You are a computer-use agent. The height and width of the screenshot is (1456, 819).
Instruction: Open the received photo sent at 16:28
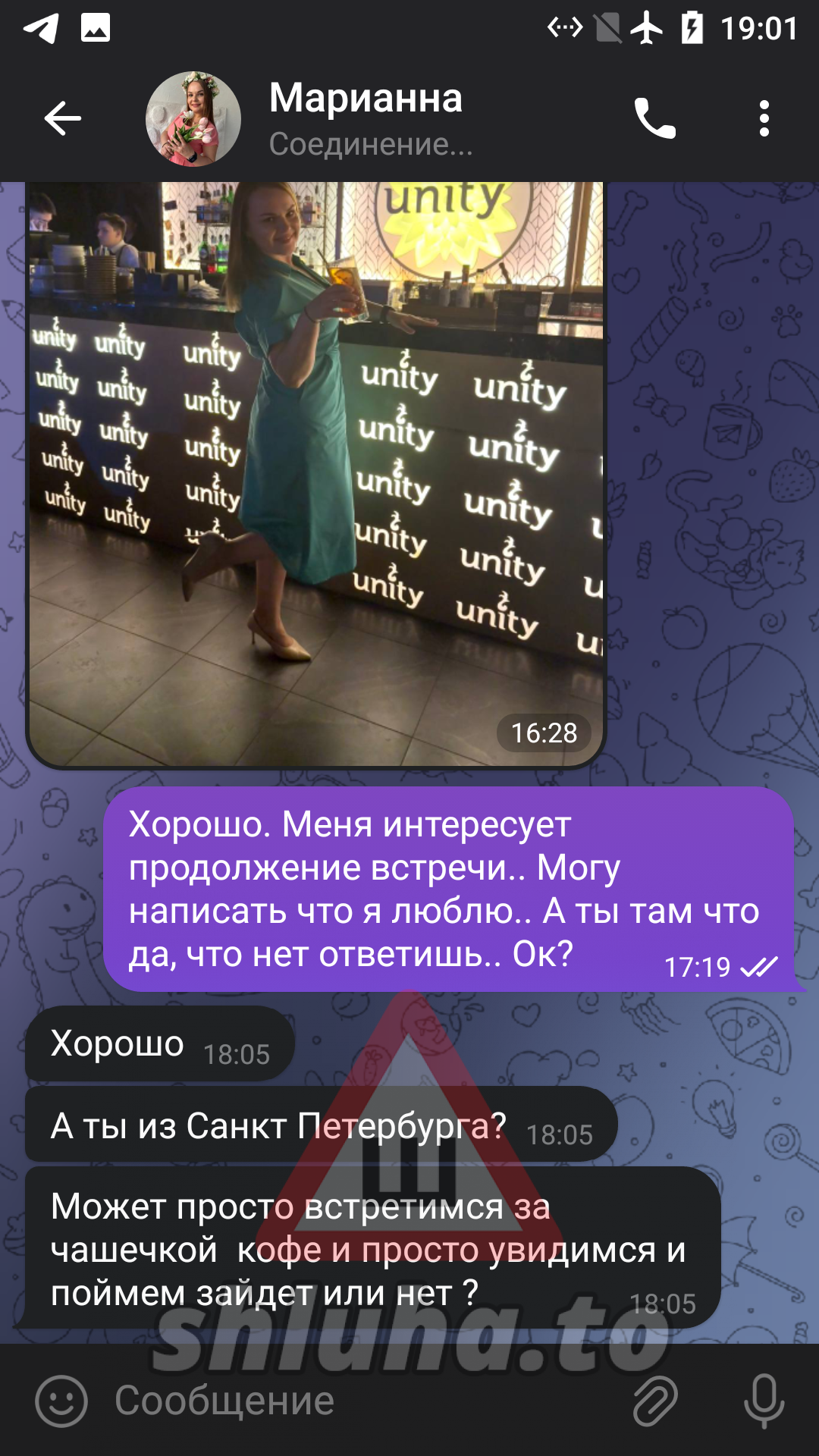(x=315, y=475)
